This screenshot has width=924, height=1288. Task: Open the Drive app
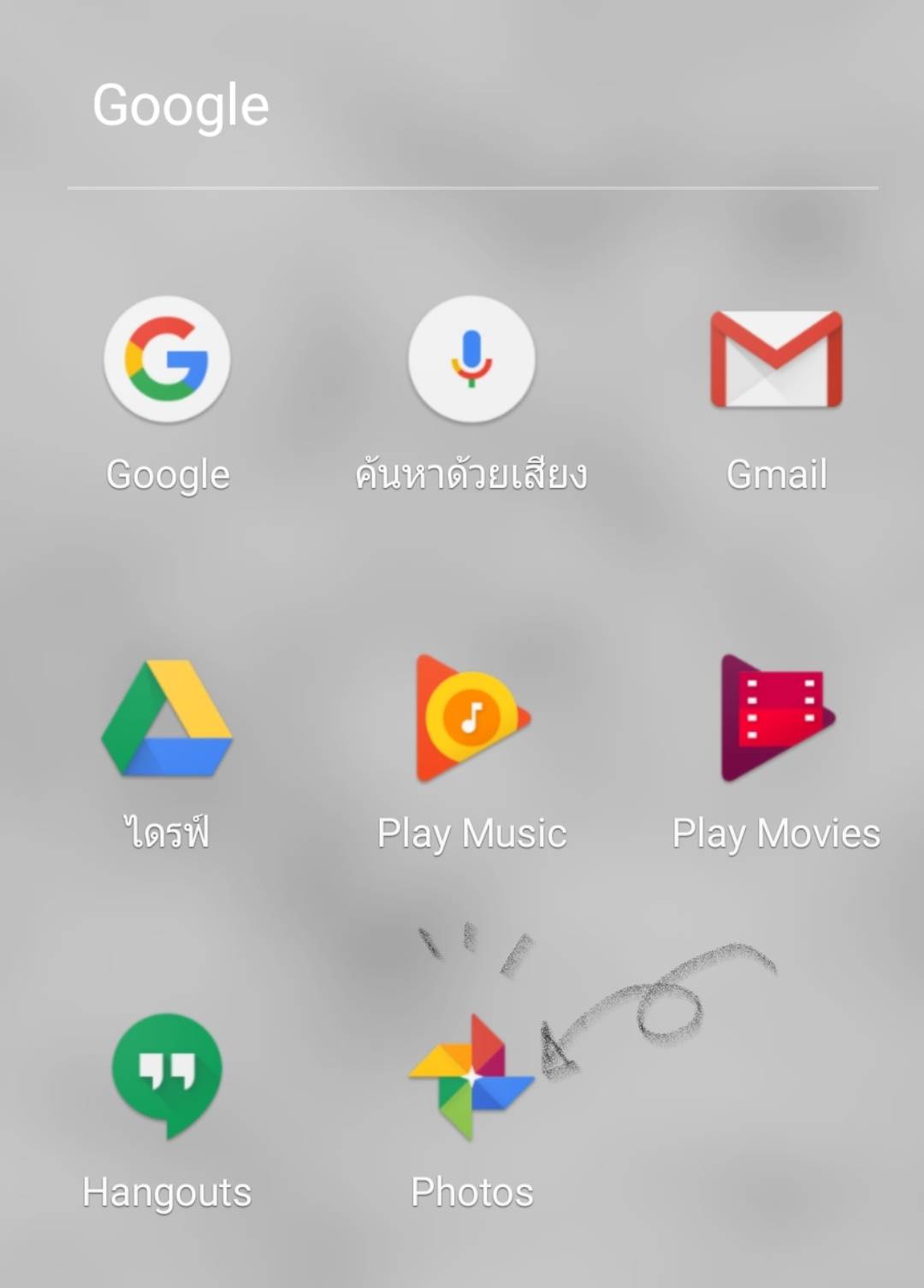pyautogui.click(x=167, y=719)
